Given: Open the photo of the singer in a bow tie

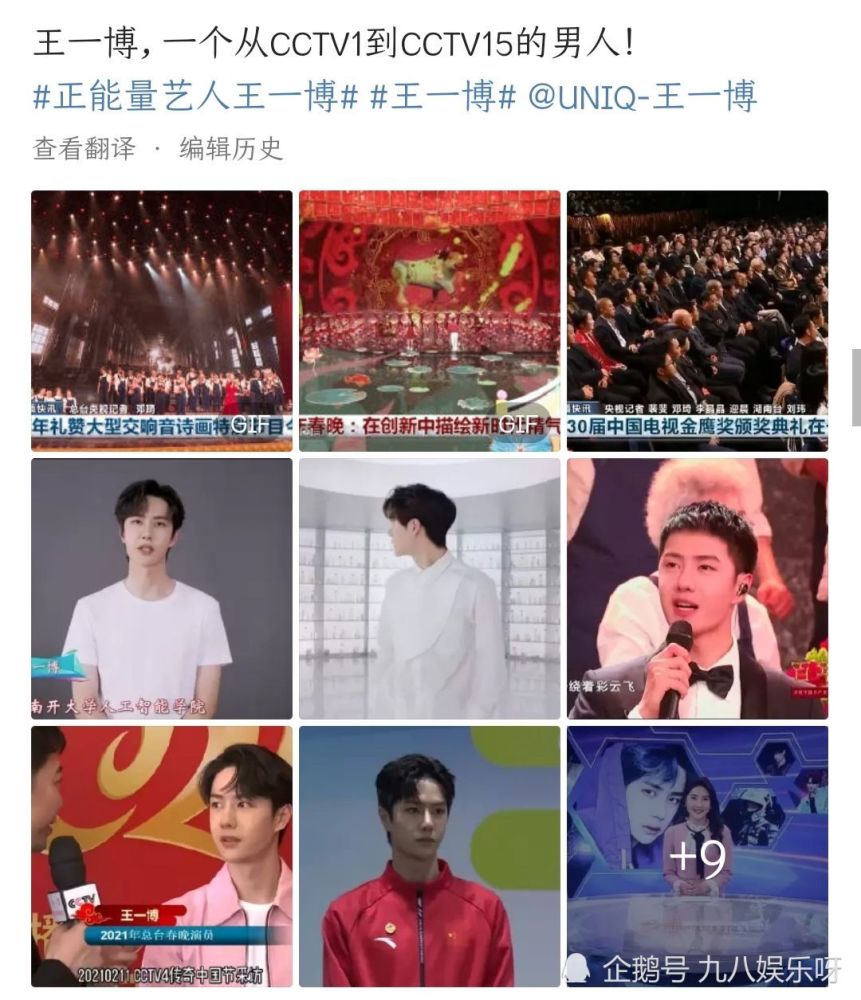Looking at the screenshot, I should (x=697, y=588).
